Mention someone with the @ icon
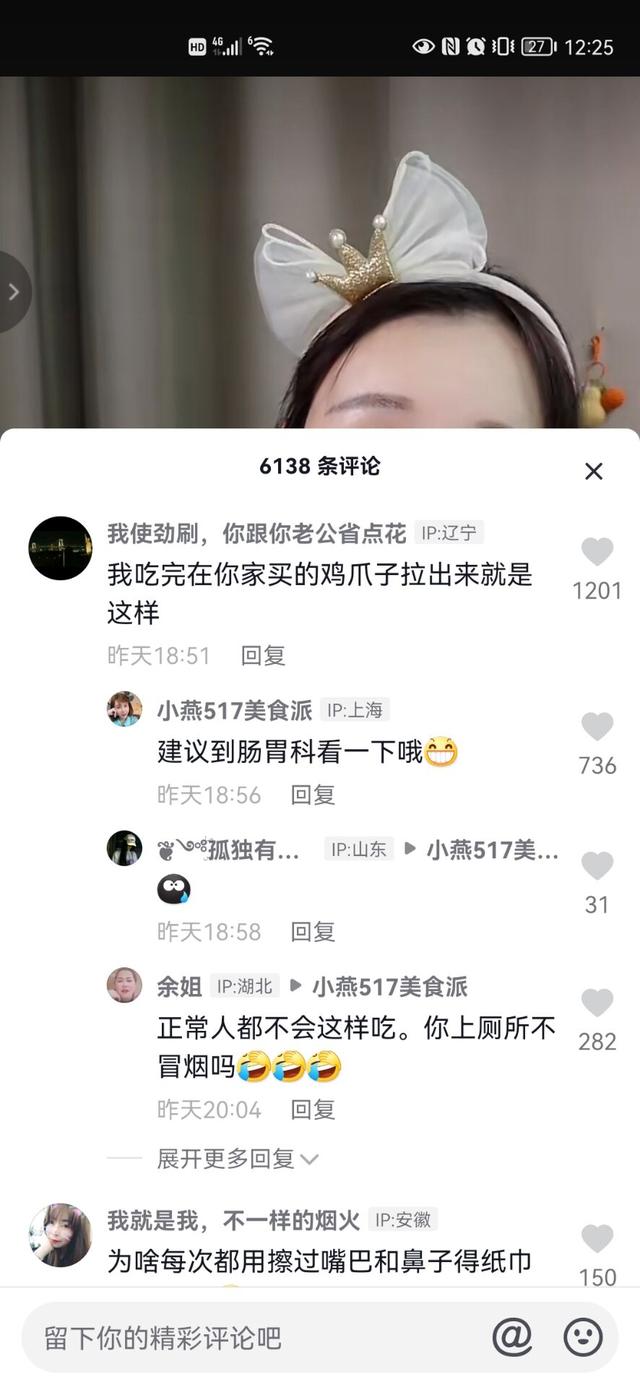The image size is (640, 1387). click(512, 1337)
